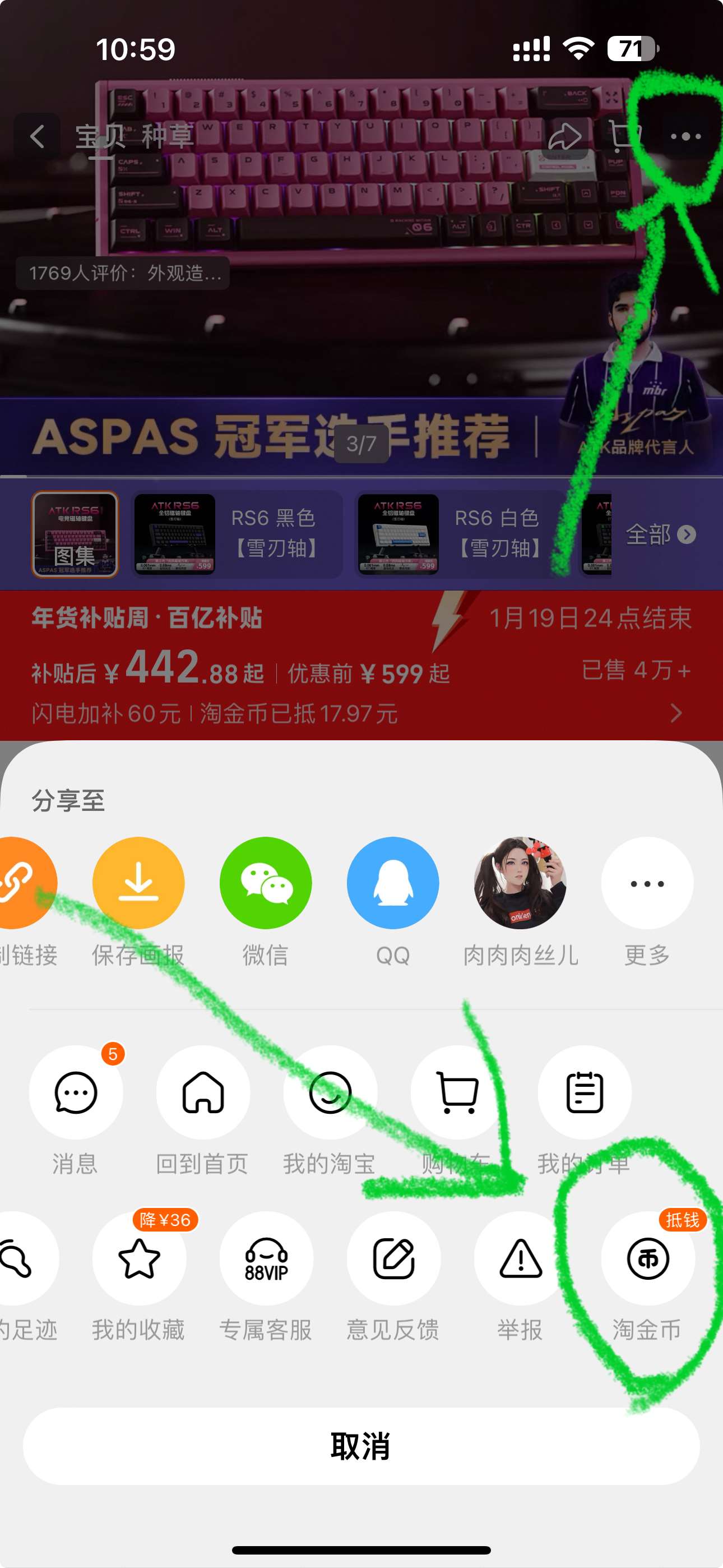
Task: Go to 回到首页
Action: tap(203, 1092)
